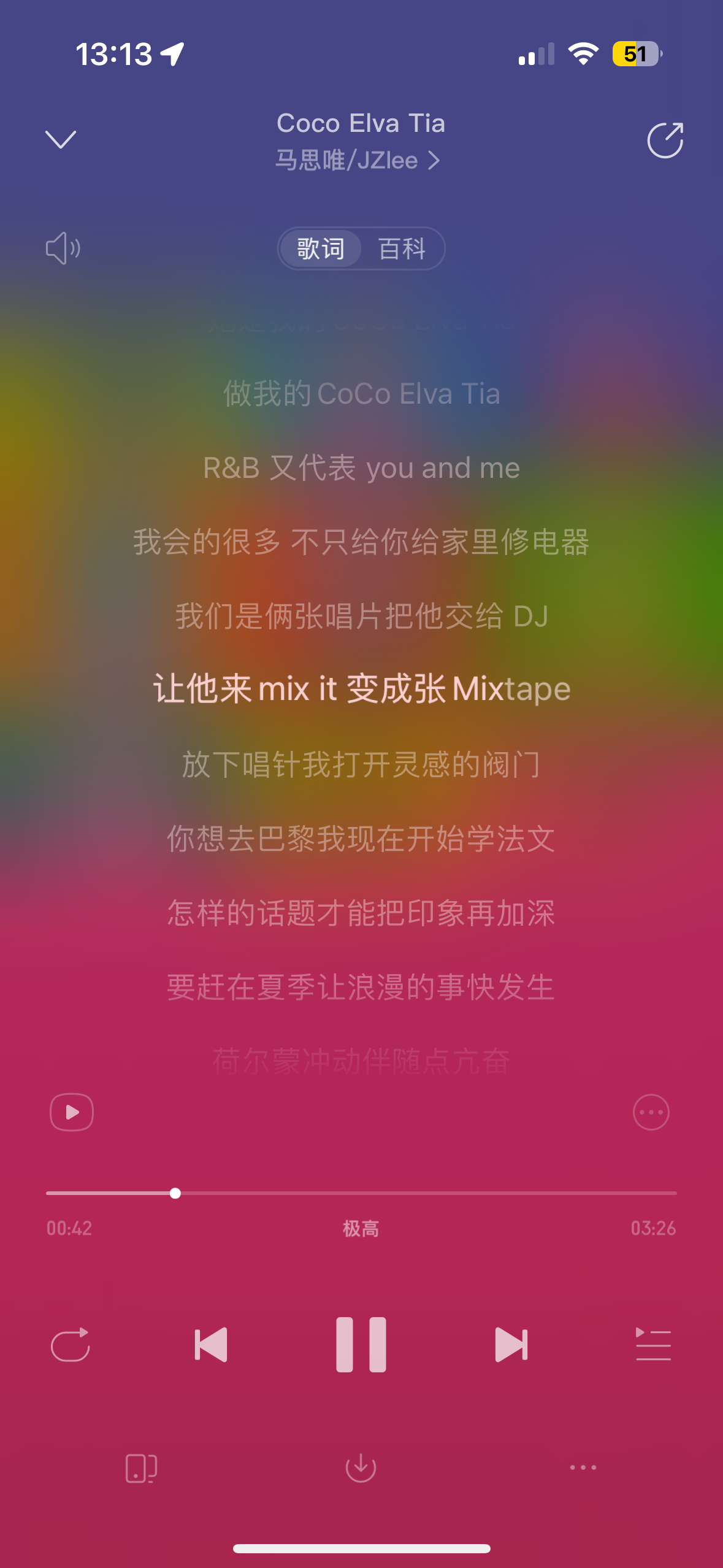Select the 歌词 lyrics tab

320,248
